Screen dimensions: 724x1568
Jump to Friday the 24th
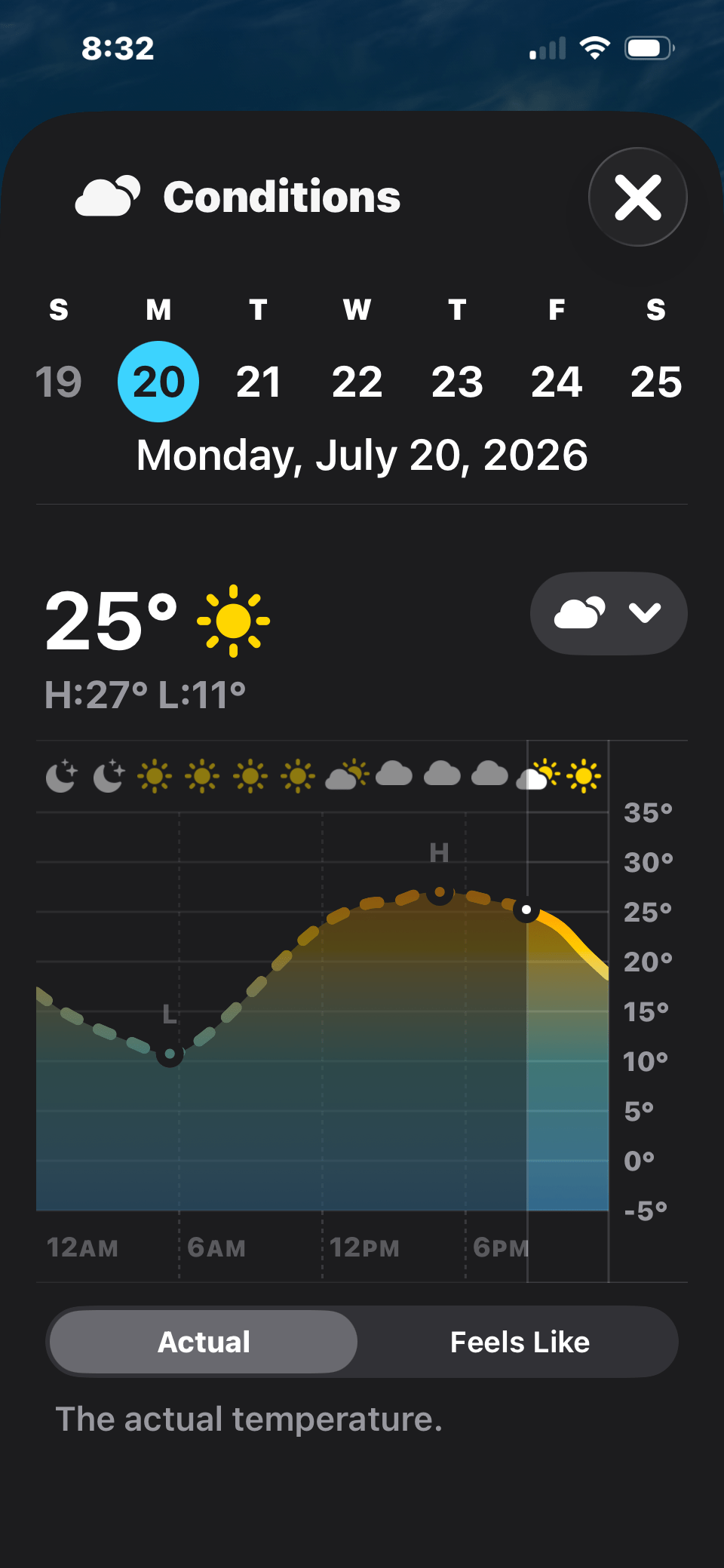pyautogui.click(x=557, y=382)
